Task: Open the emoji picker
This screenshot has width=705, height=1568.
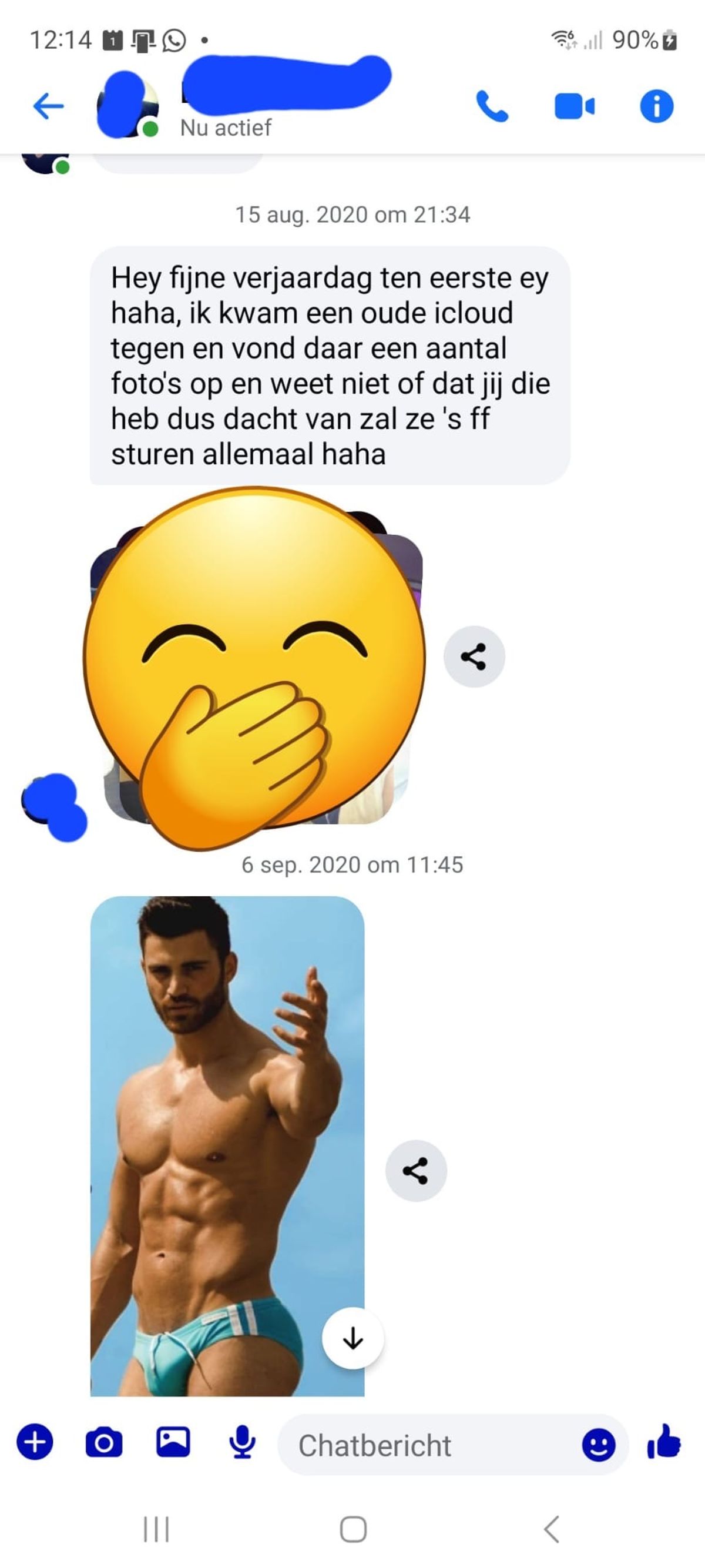Action: coord(599,1445)
